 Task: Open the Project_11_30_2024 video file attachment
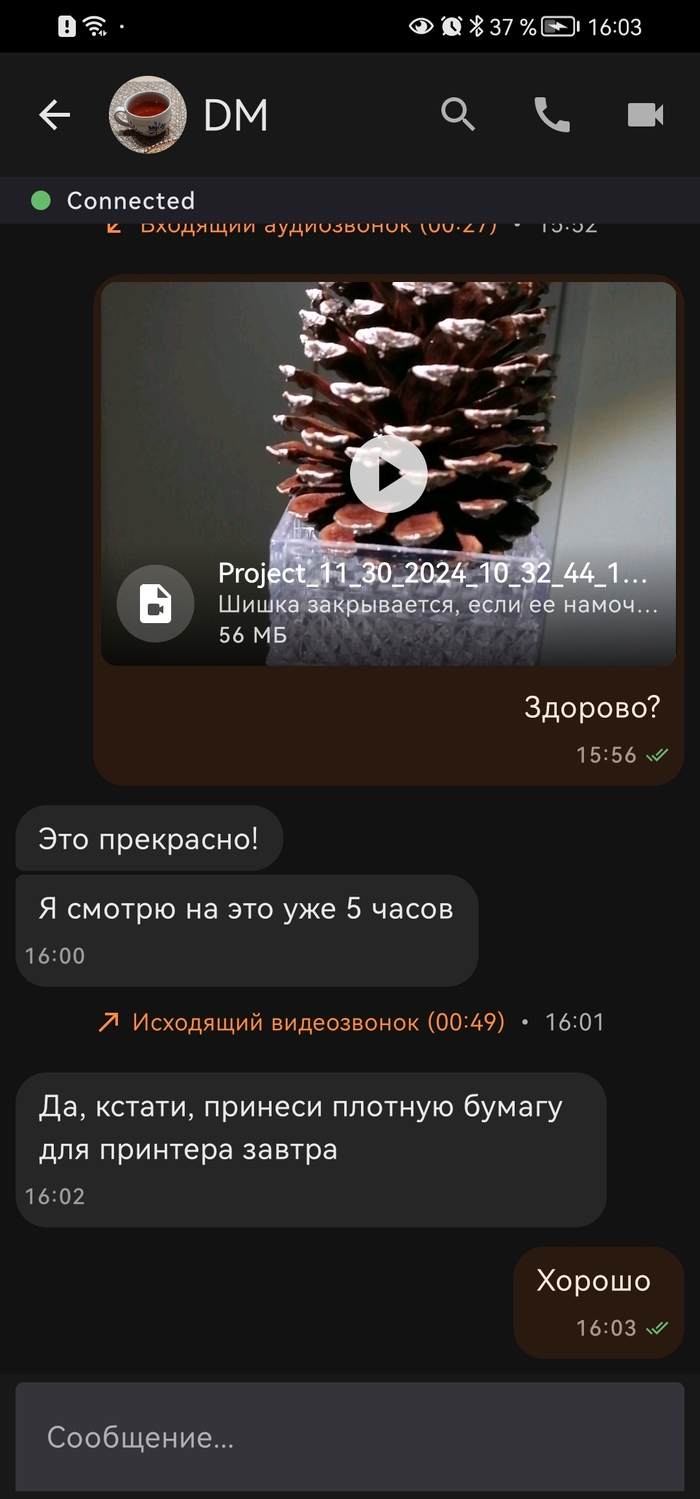156,603
